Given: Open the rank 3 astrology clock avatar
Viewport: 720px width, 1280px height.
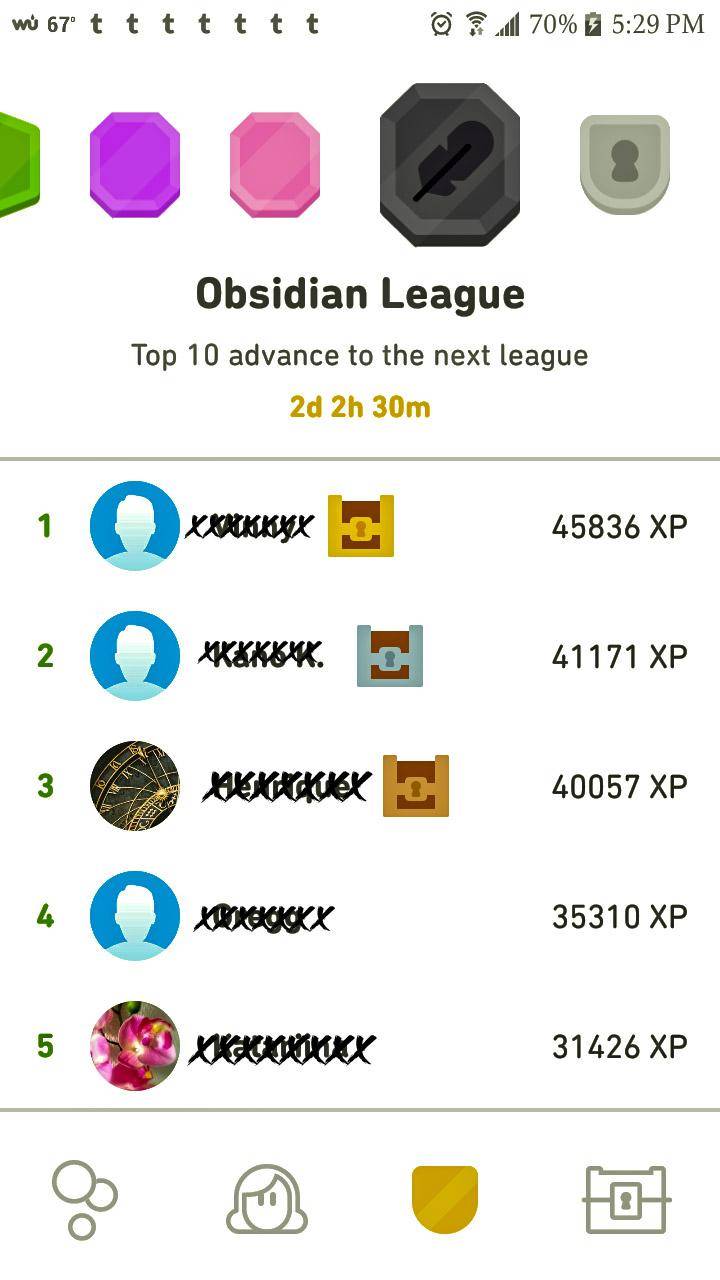Looking at the screenshot, I should point(135,786).
